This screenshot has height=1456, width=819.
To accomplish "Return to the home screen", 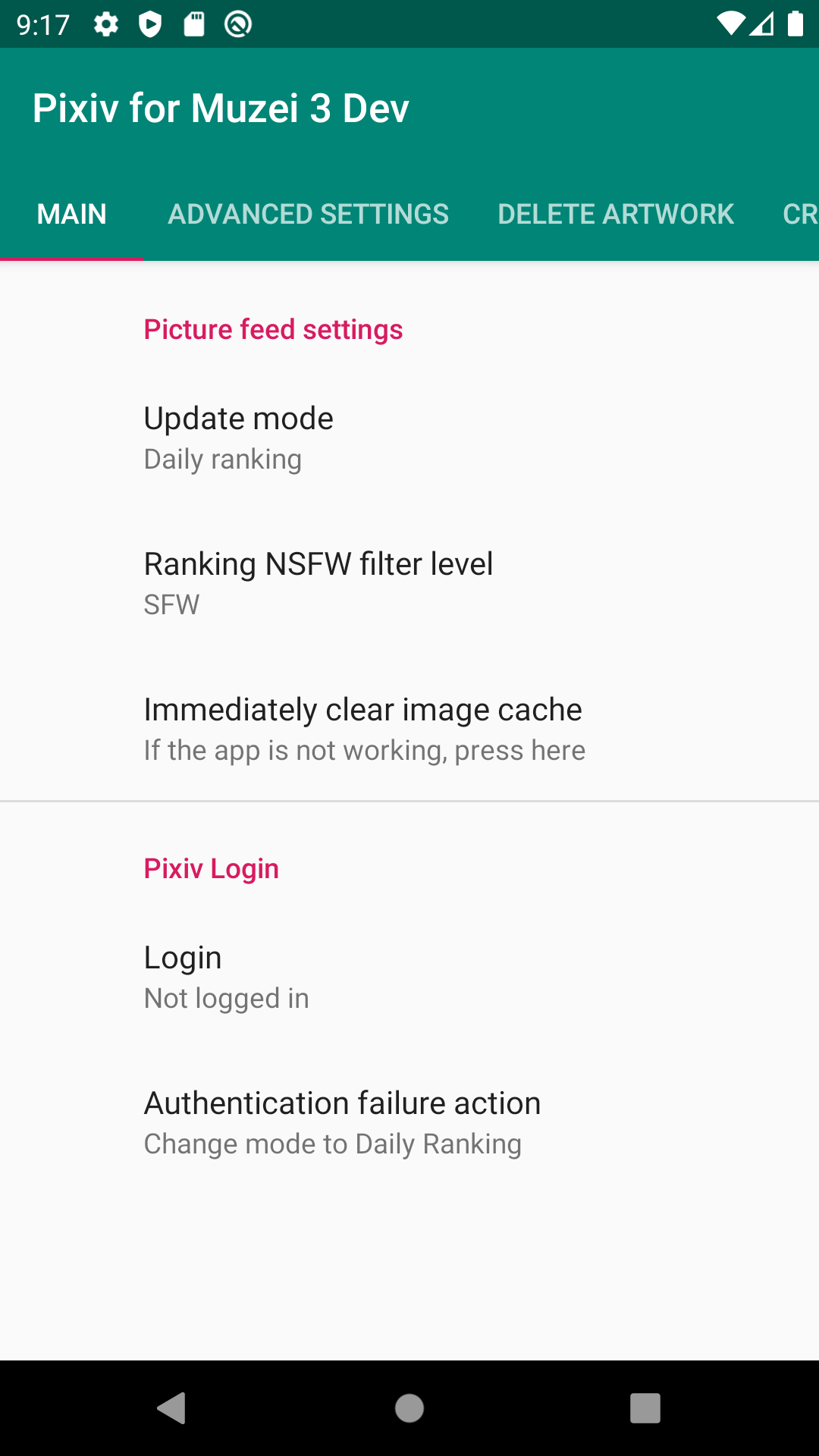I will point(409,1408).
